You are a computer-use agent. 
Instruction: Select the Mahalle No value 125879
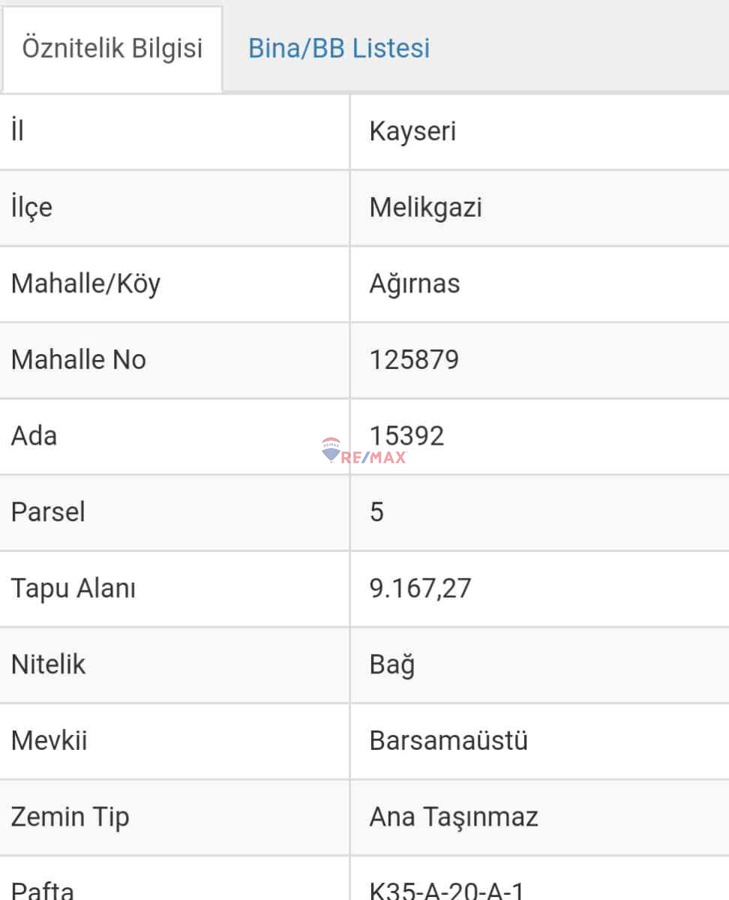coord(415,360)
